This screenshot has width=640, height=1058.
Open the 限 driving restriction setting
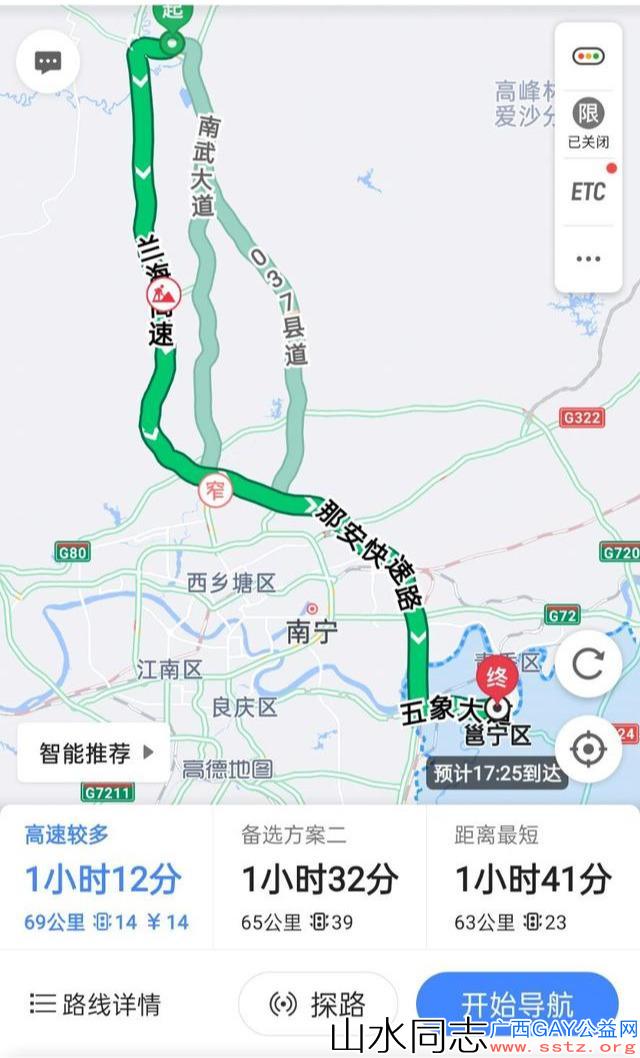pos(588,123)
